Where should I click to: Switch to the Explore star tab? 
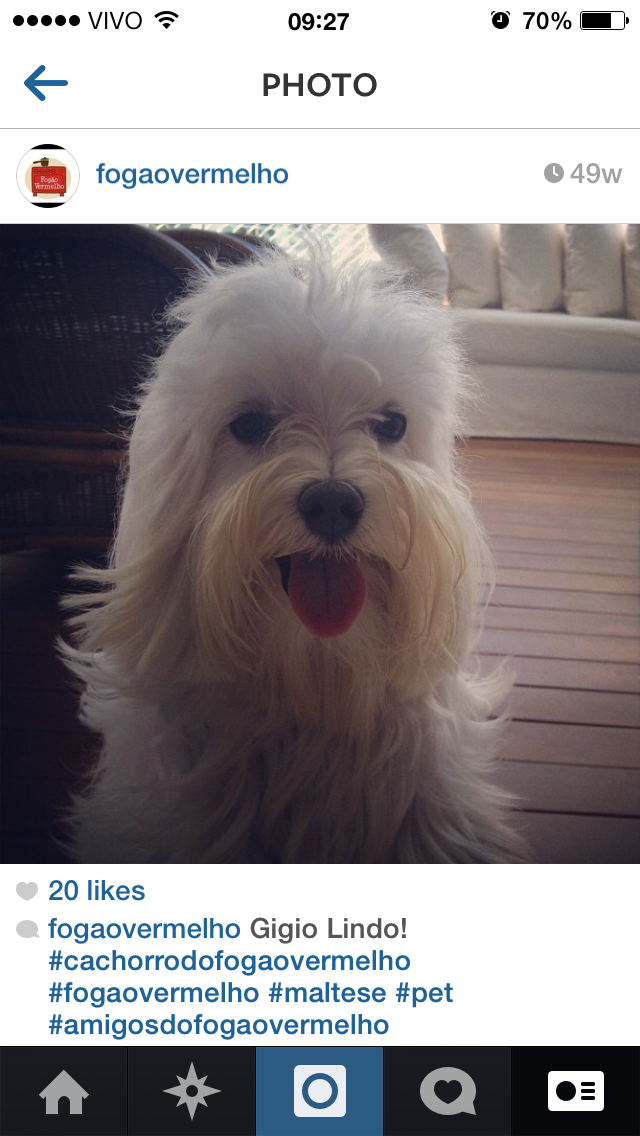tap(191, 1091)
